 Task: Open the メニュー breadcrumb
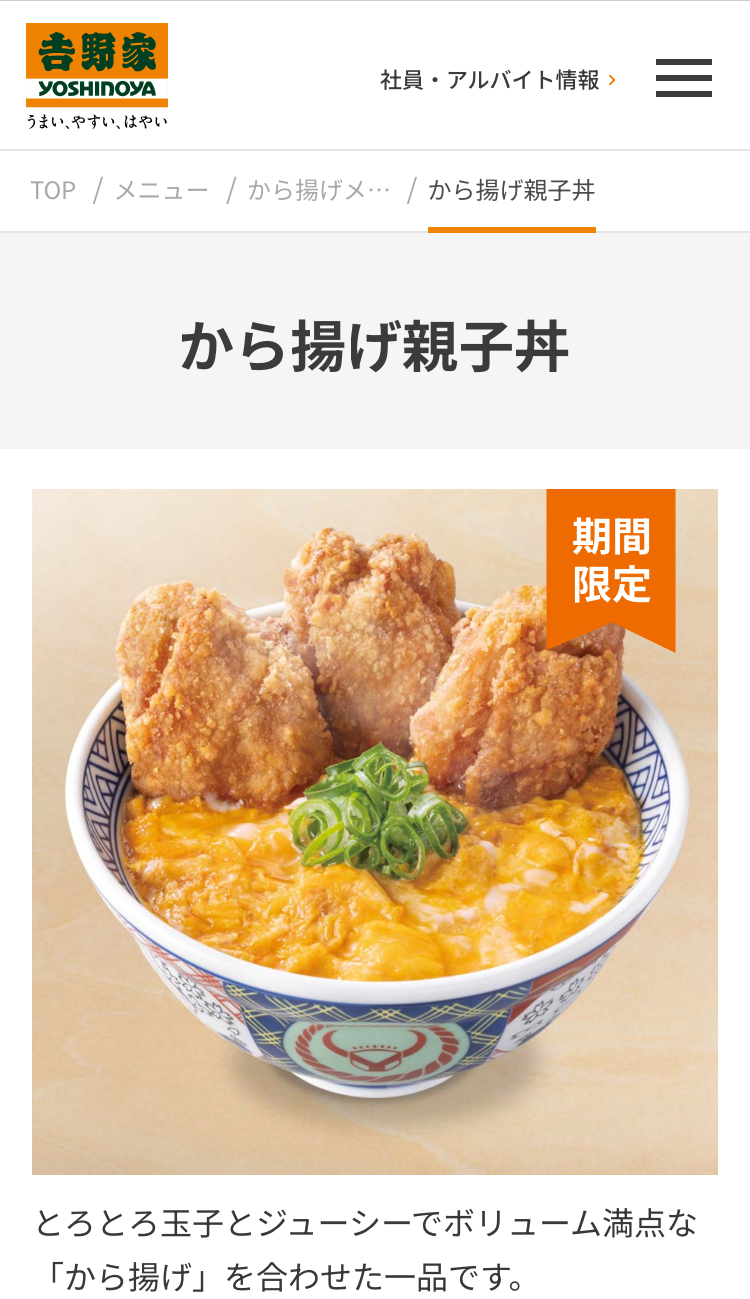coord(162,190)
